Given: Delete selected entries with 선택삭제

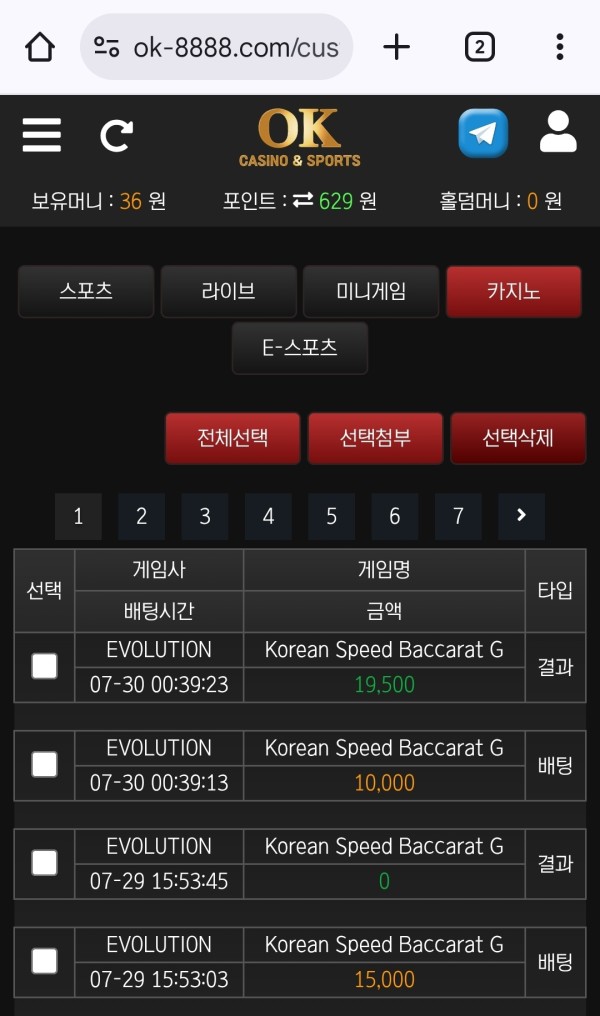Looking at the screenshot, I should [x=517, y=438].
